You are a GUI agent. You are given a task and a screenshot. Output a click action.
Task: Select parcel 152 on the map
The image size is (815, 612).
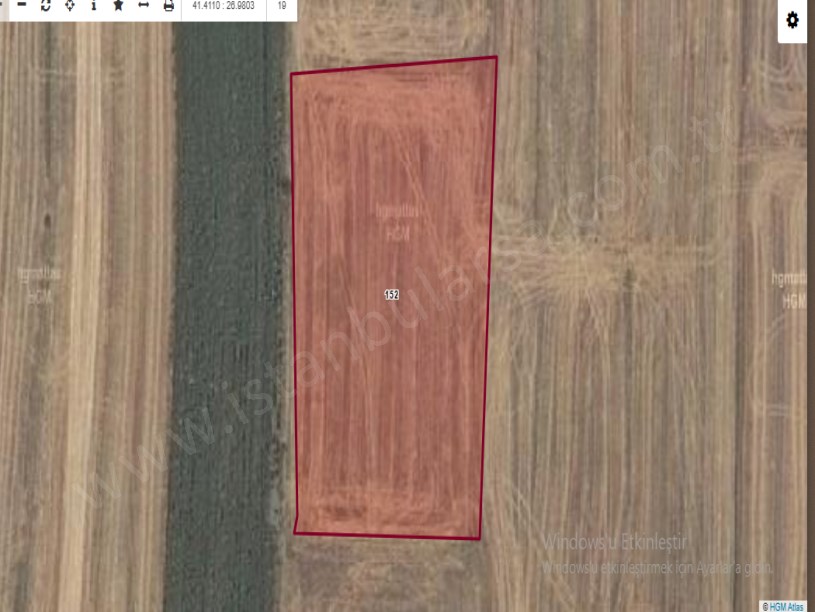(x=392, y=294)
